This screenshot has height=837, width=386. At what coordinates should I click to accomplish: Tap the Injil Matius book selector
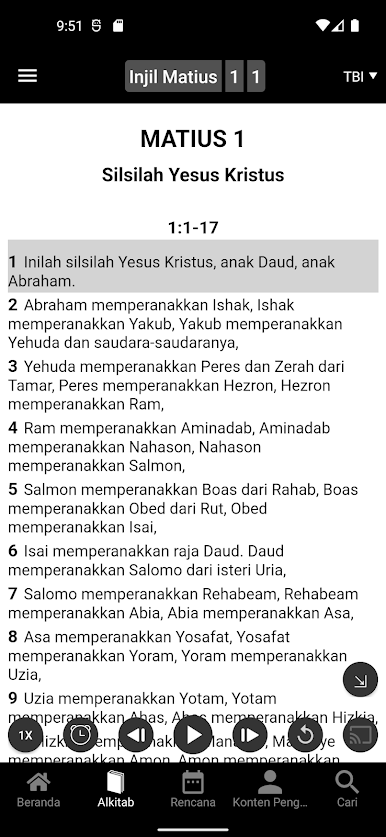pyautogui.click(x=174, y=76)
